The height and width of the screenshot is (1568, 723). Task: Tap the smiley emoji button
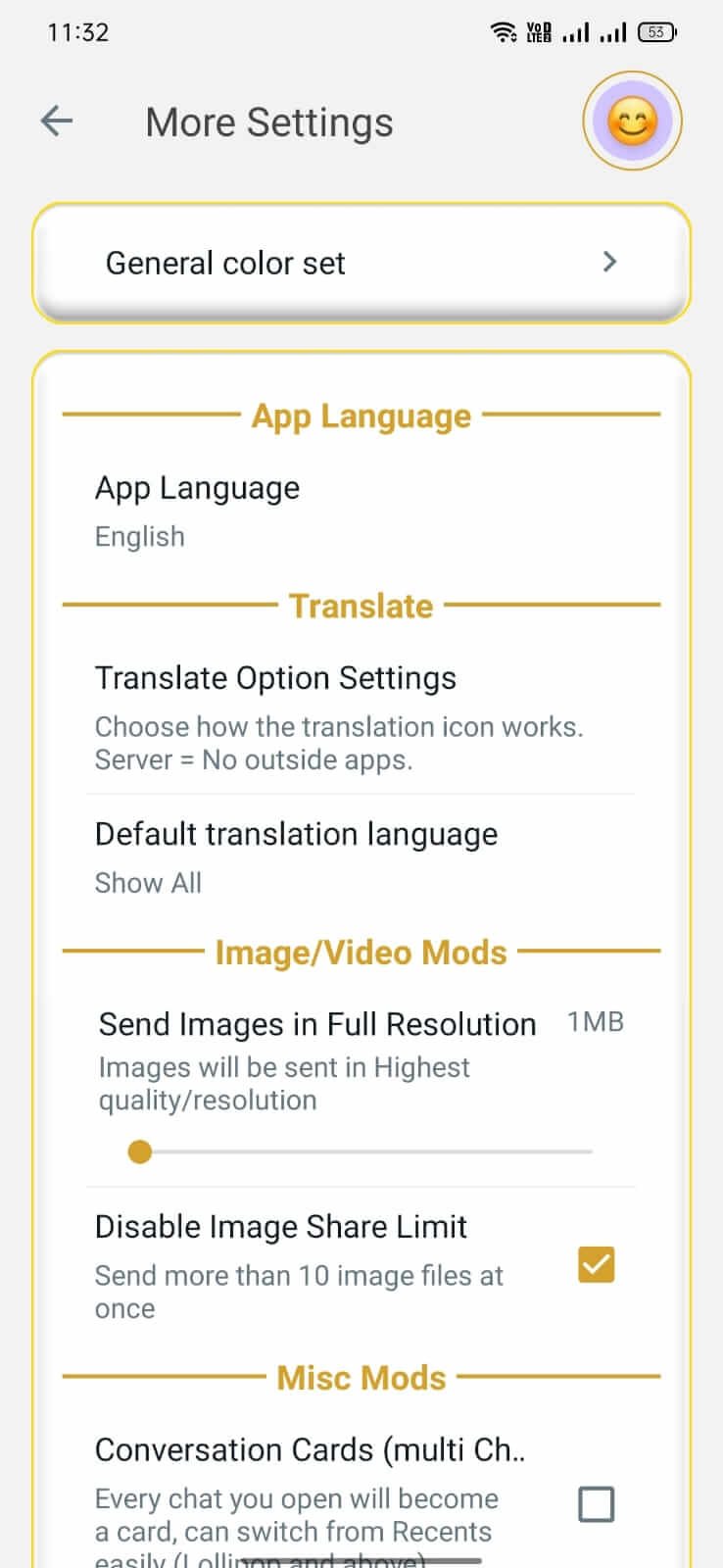(x=632, y=122)
